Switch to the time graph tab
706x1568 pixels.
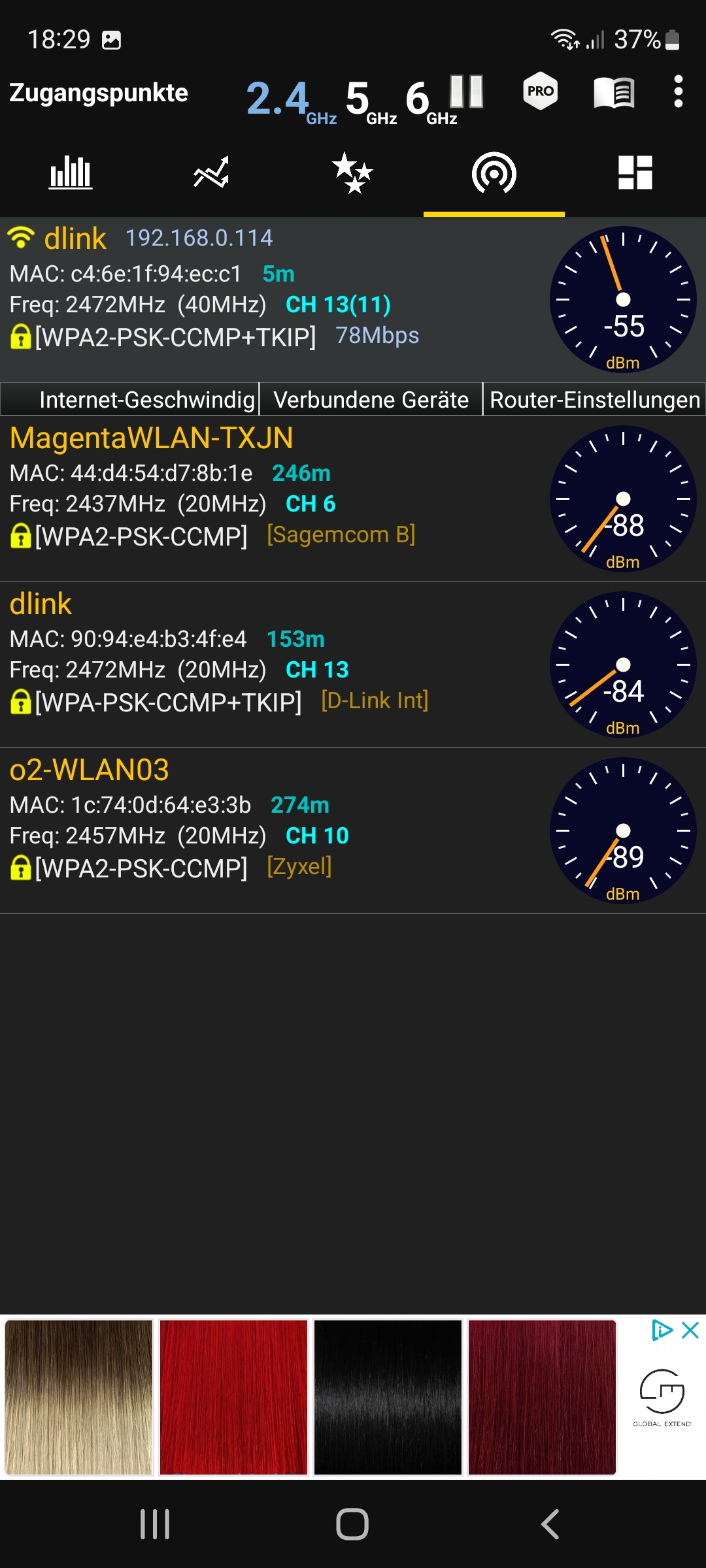tap(211, 173)
